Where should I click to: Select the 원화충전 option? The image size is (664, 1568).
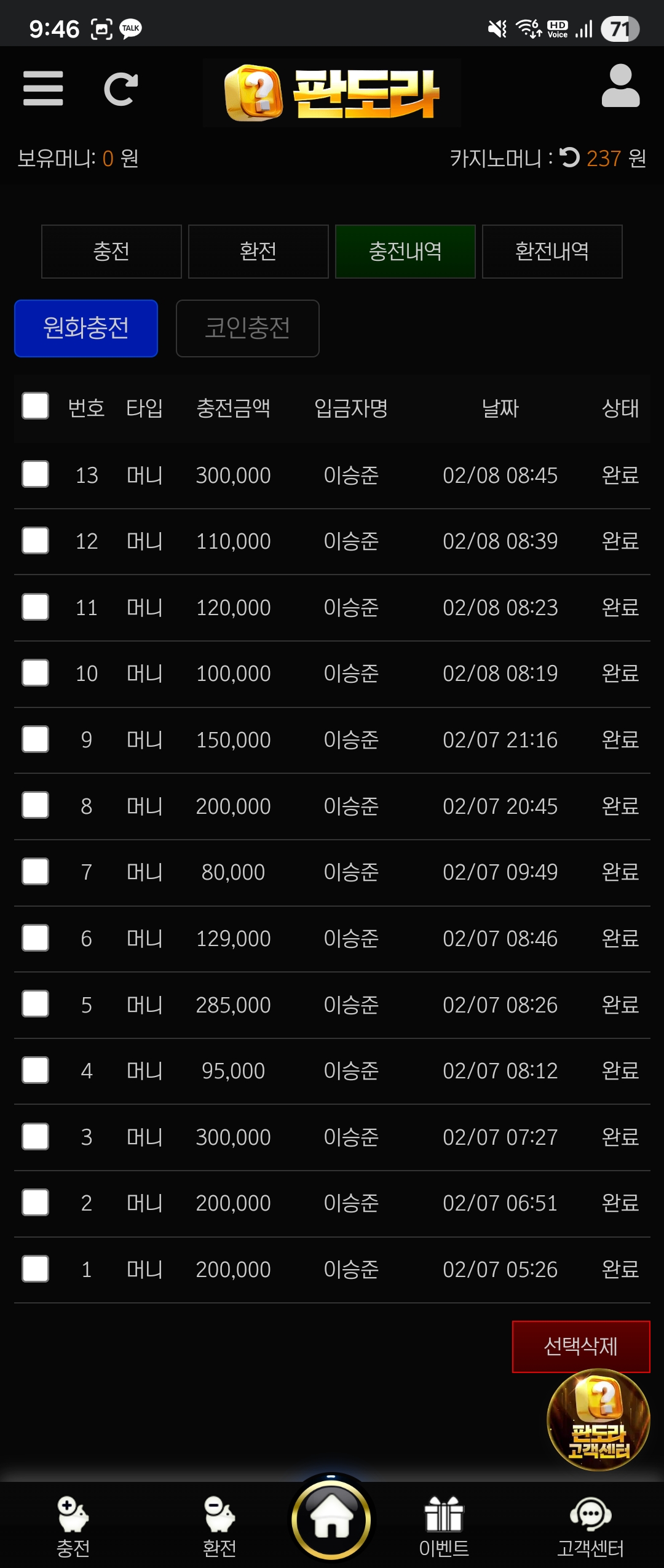(86, 328)
